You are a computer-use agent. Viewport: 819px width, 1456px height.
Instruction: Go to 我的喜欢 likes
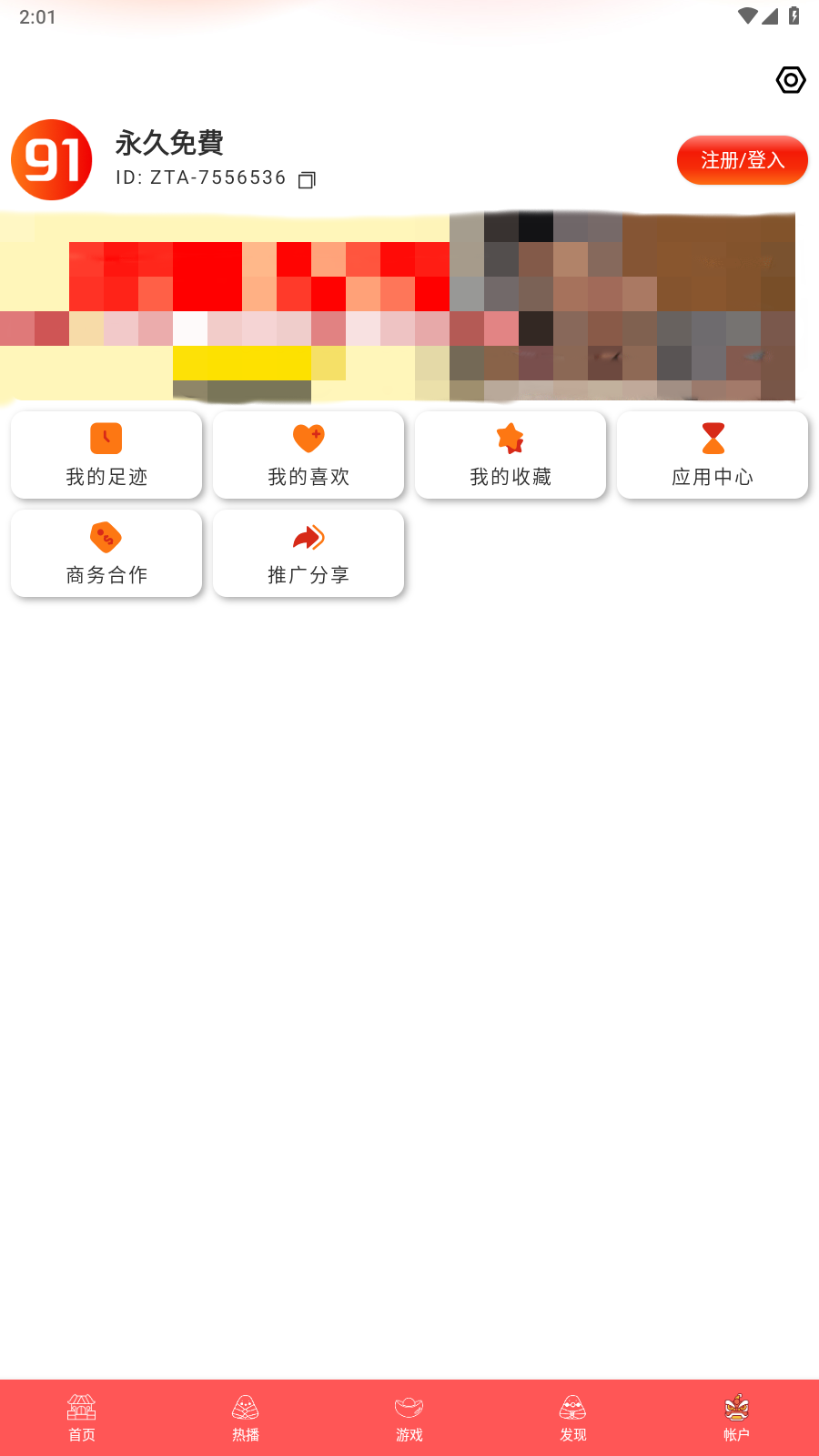pyautogui.click(x=308, y=455)
